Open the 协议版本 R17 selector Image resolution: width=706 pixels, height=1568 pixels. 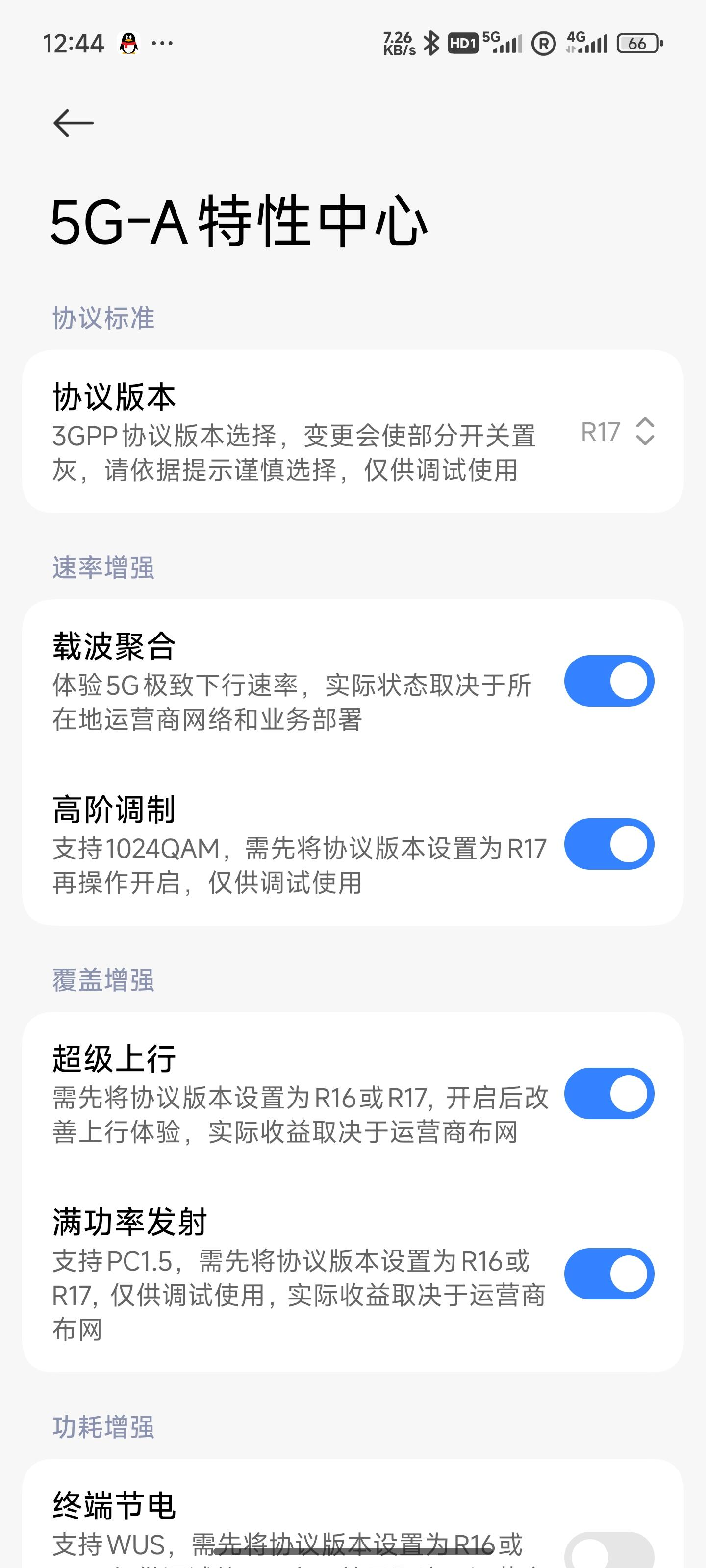click(x=616, y=432)
